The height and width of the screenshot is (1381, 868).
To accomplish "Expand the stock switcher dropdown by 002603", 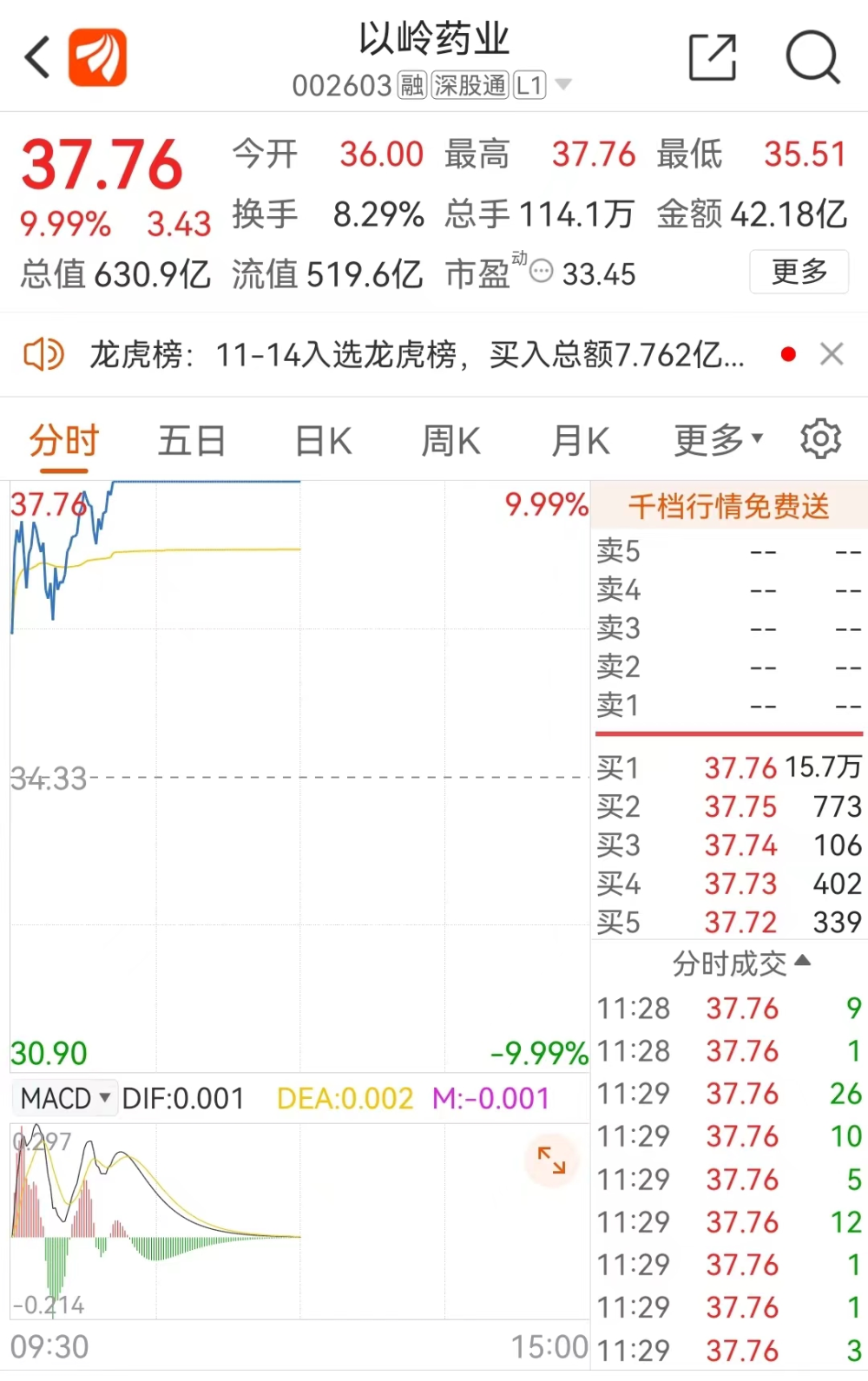I will click(x=563, y=84).
